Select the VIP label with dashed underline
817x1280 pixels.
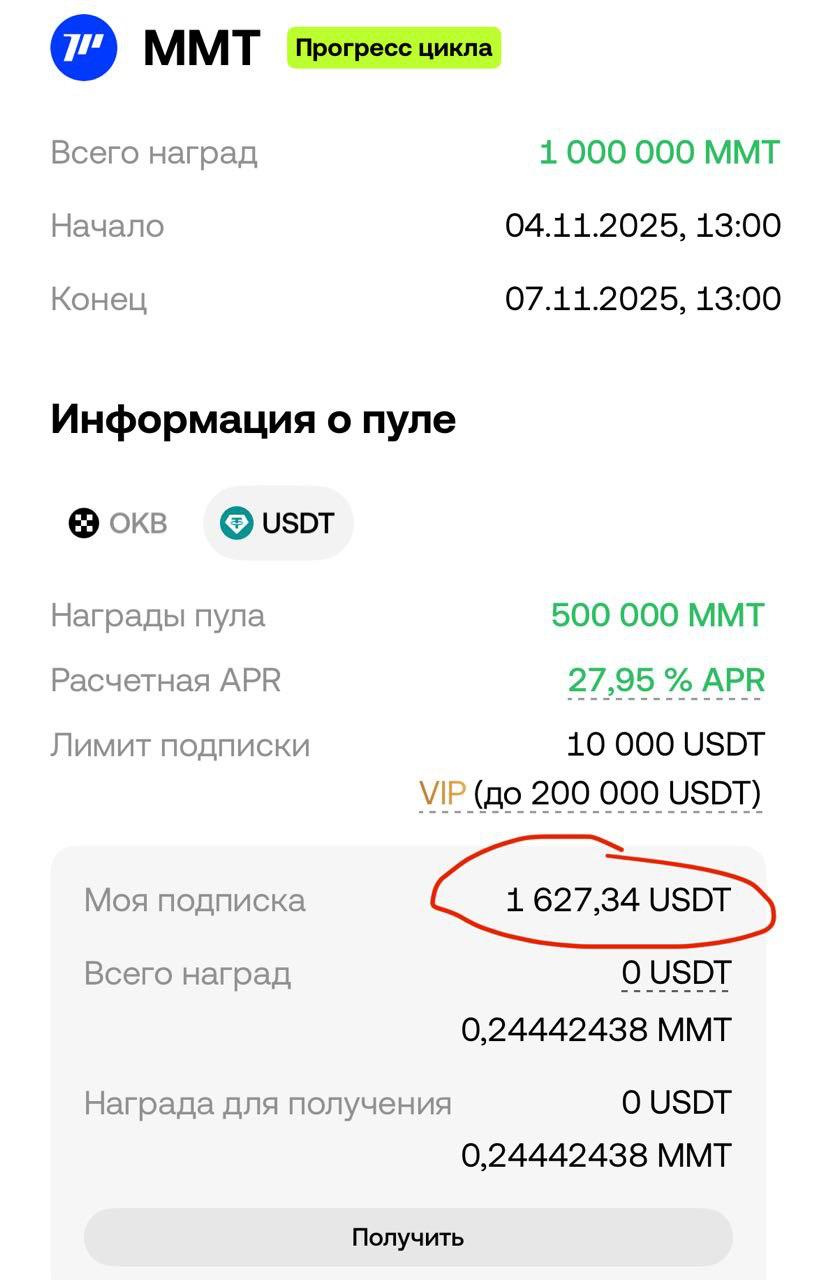click(x=441, y=793)
